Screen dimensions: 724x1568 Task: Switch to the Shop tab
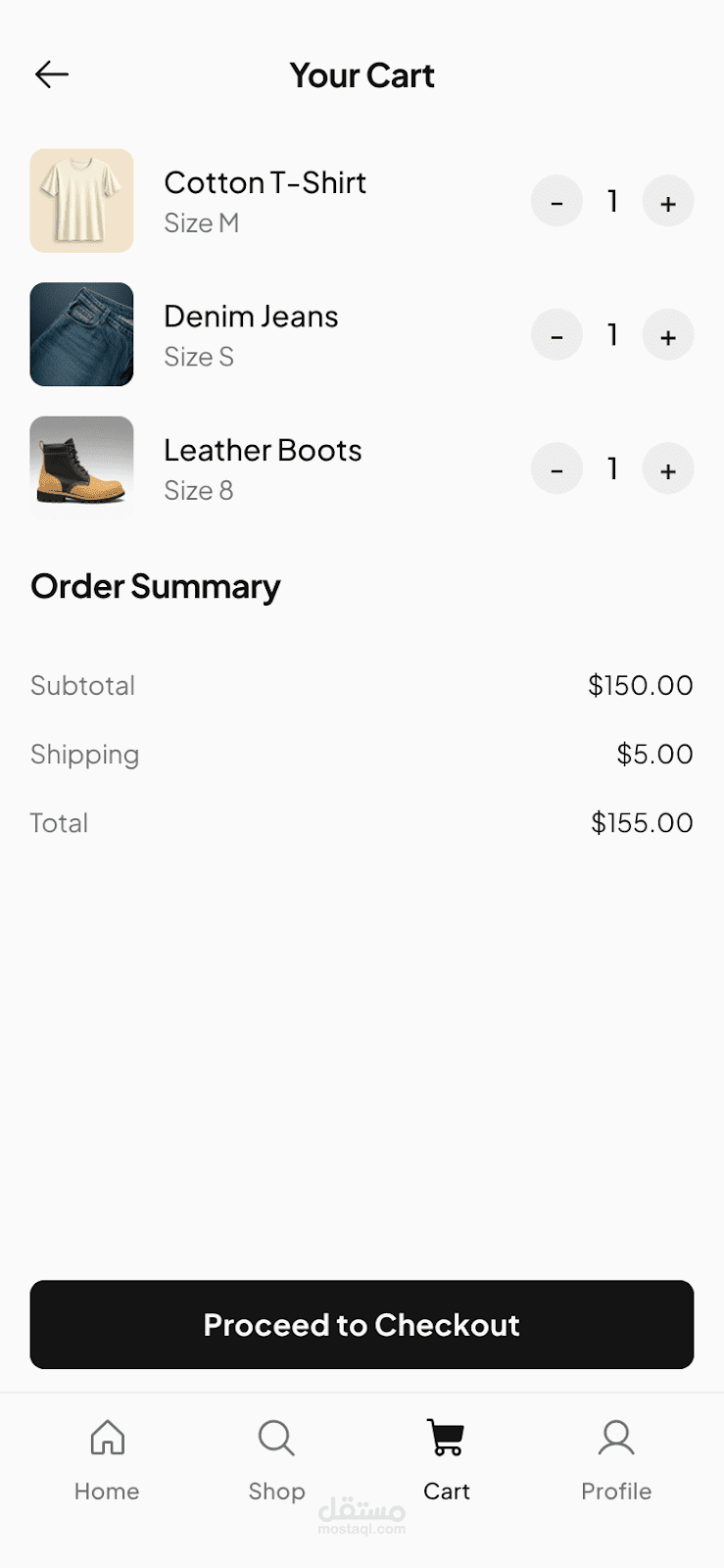tap(276, 1460)
